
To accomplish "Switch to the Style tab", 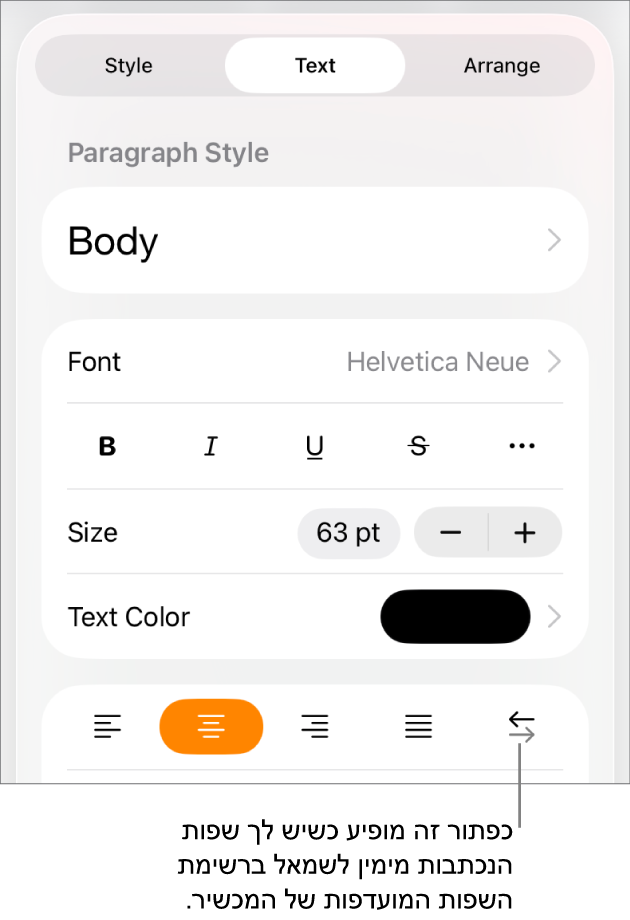I will tap(129, 66).
